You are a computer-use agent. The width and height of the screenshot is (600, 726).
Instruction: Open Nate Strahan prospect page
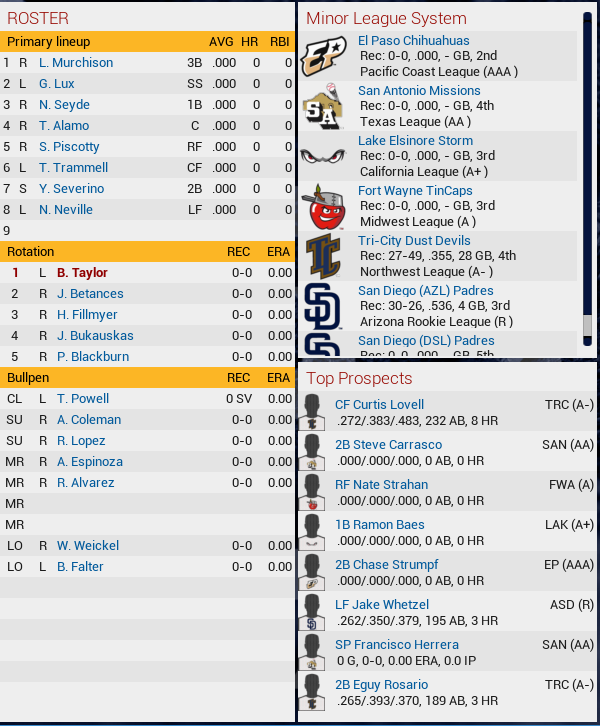click(381, 485)
